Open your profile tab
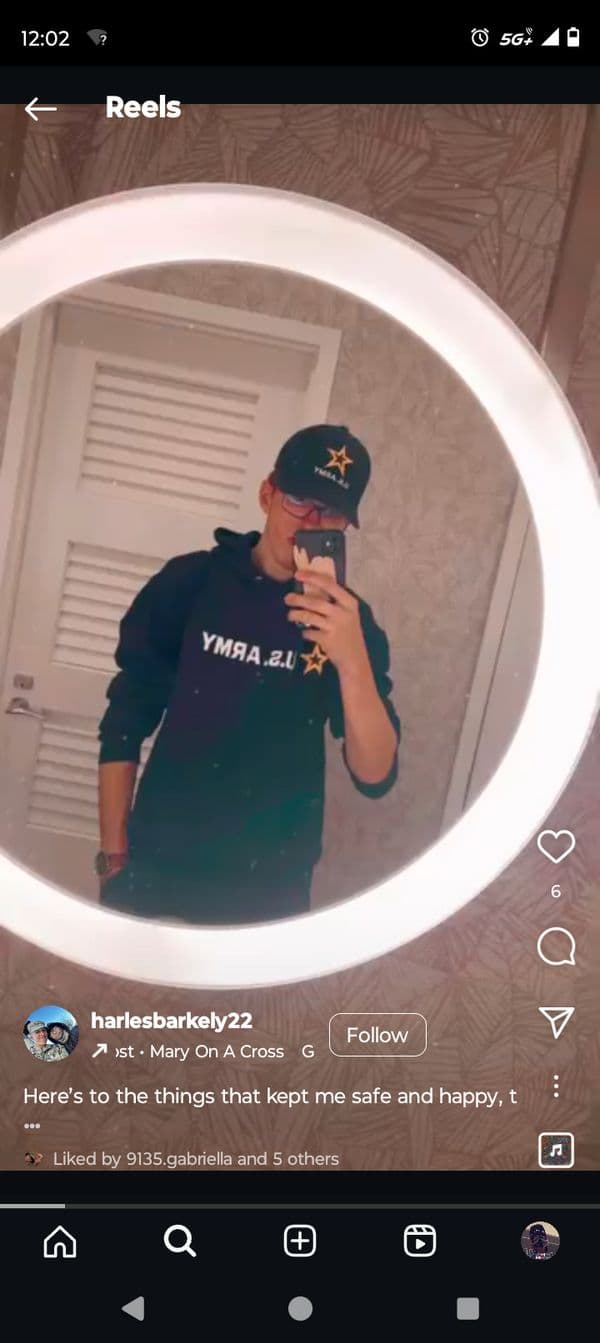600x1343 pixels. 540,1241
